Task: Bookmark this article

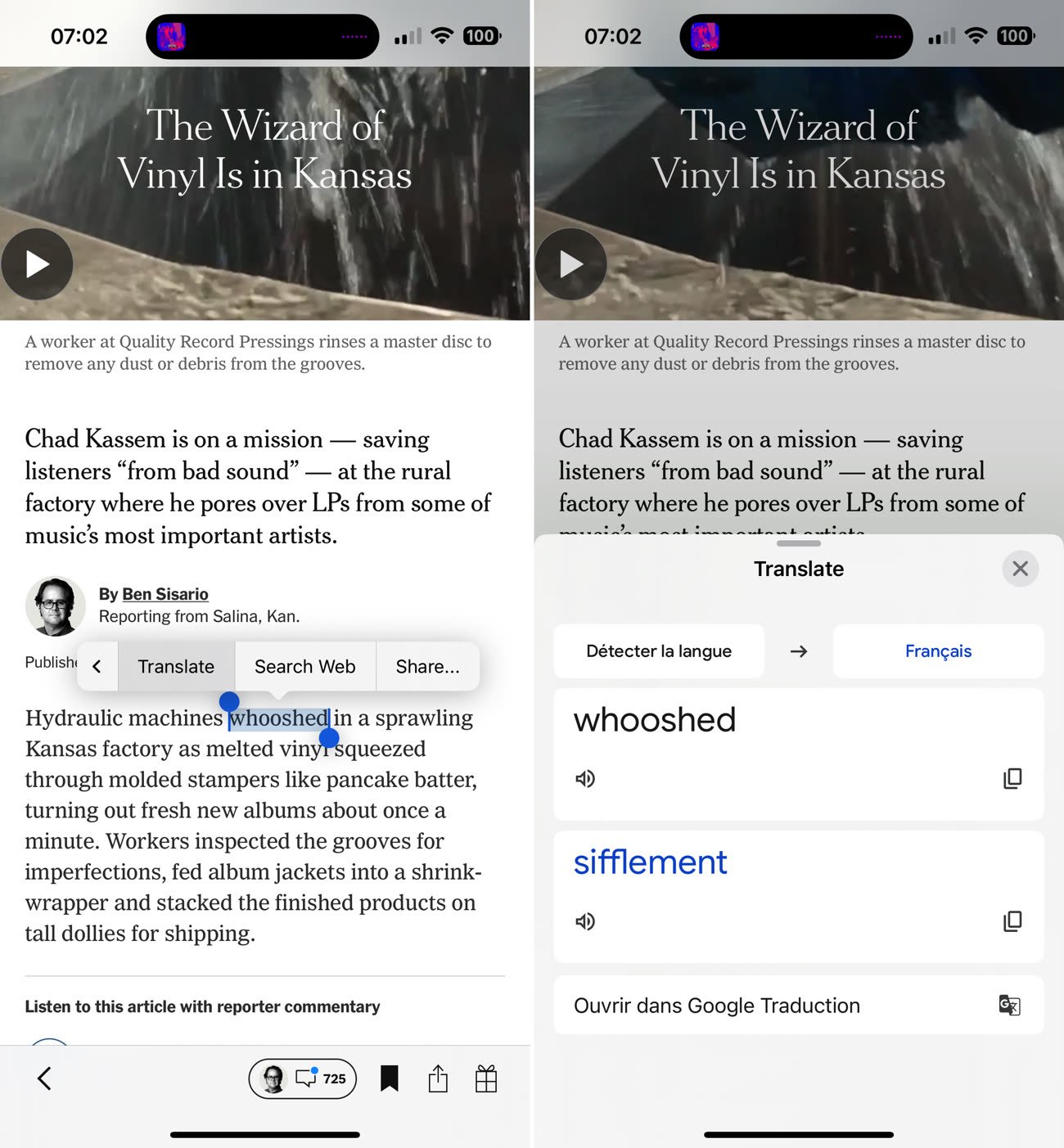Action: pos(390,1078)
